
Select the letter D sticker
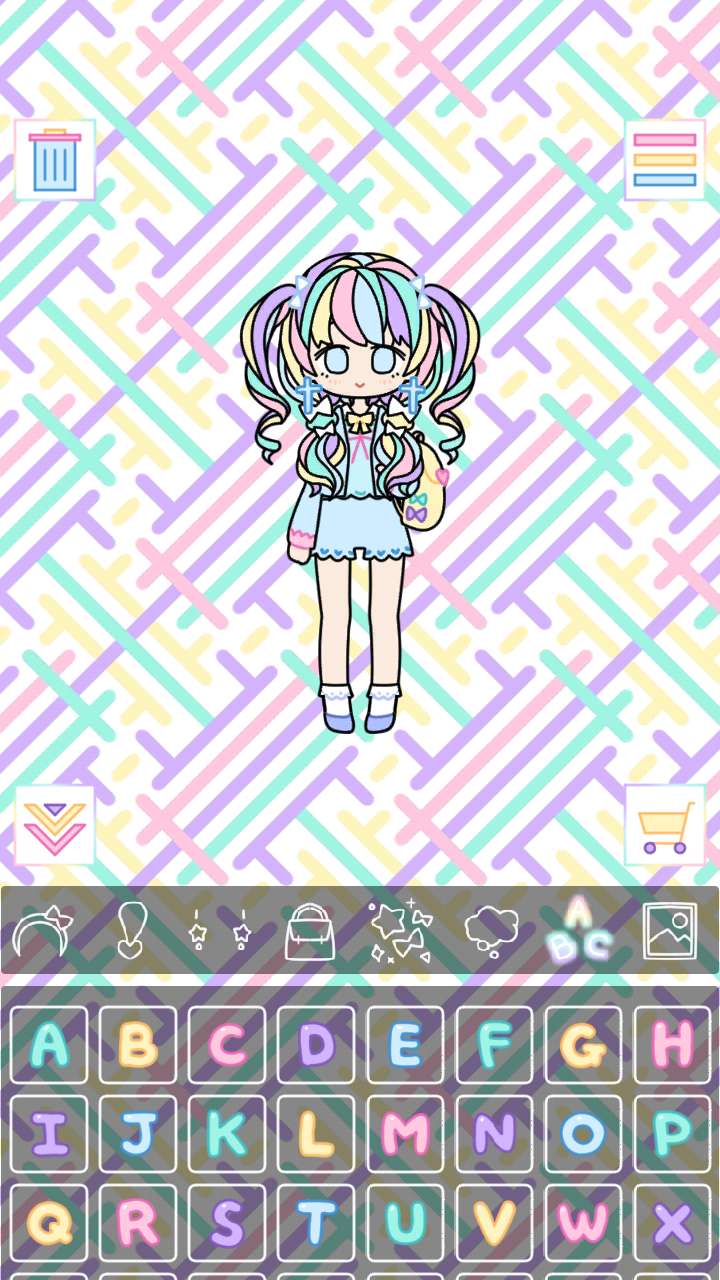316,1045
